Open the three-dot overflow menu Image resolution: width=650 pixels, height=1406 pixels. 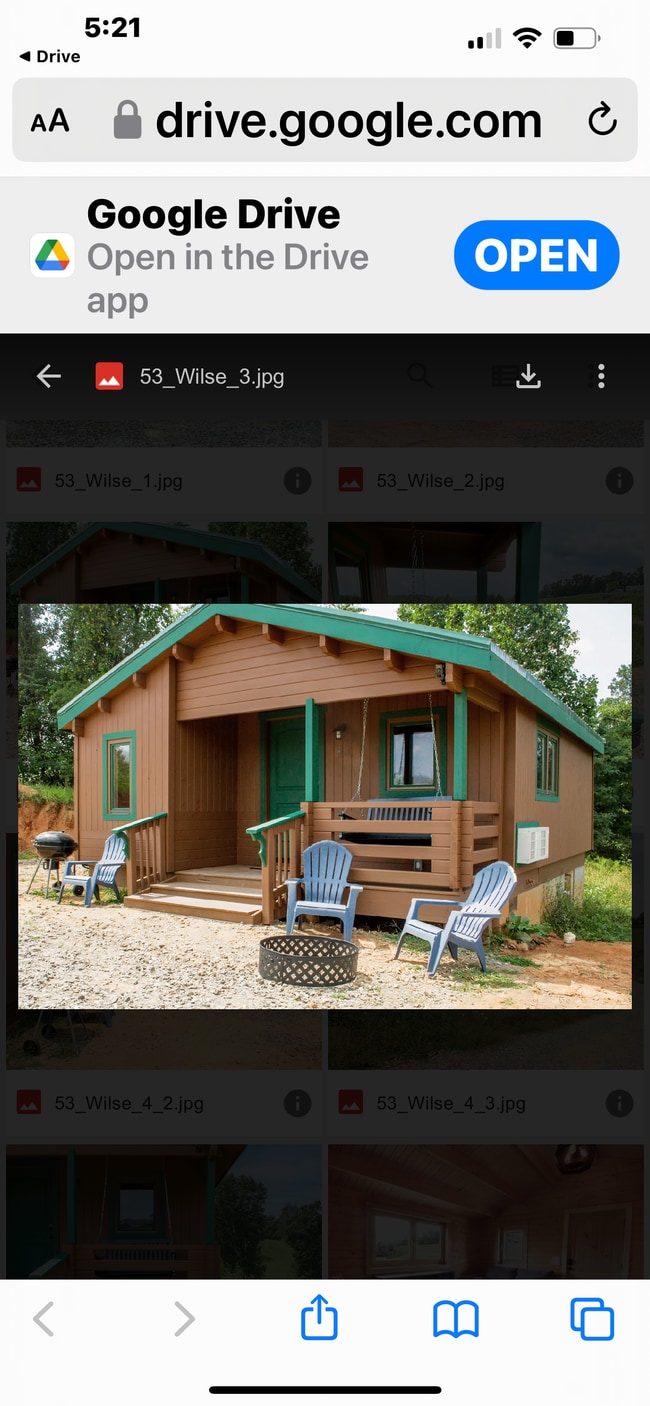tap(601, 376)
